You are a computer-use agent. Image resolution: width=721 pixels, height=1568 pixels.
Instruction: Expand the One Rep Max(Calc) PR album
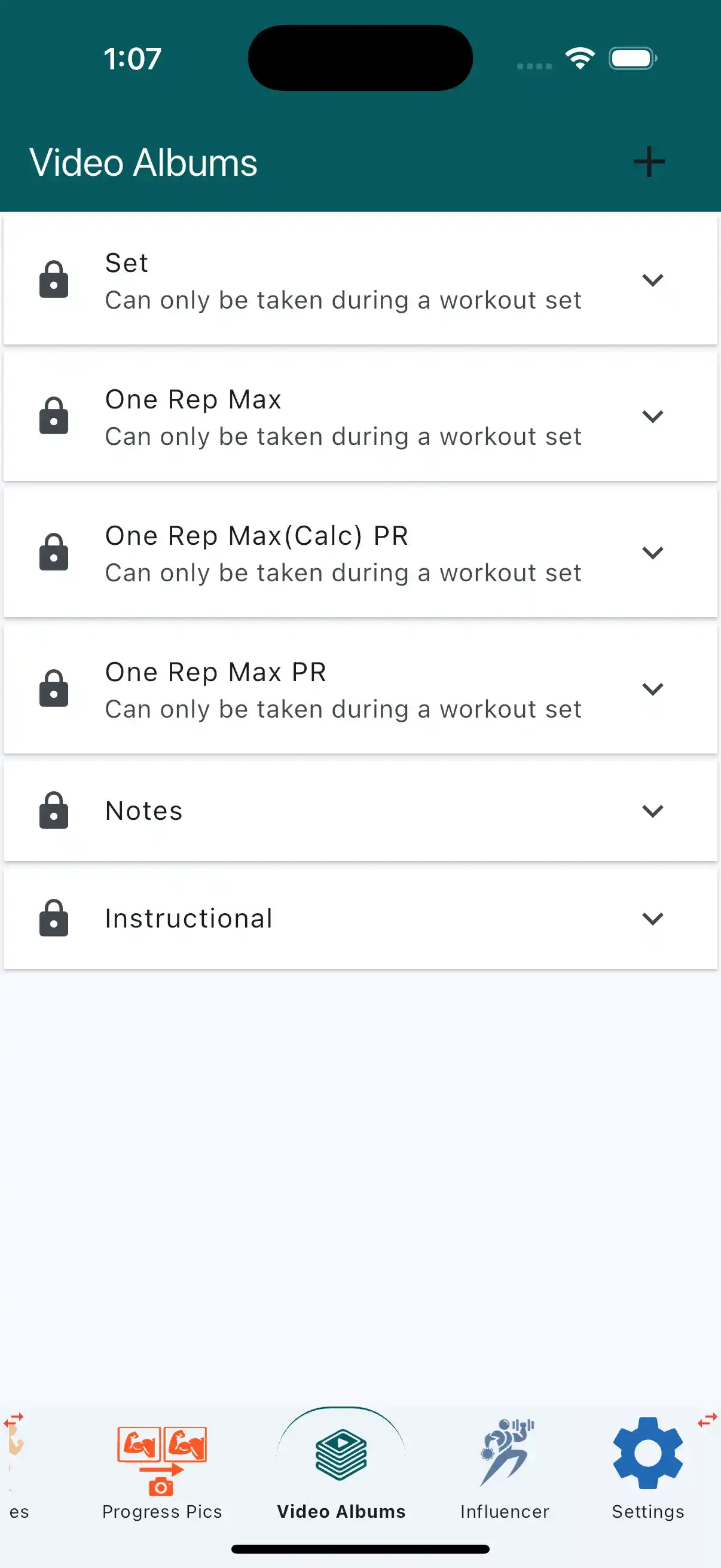click(x=652, y=552)
